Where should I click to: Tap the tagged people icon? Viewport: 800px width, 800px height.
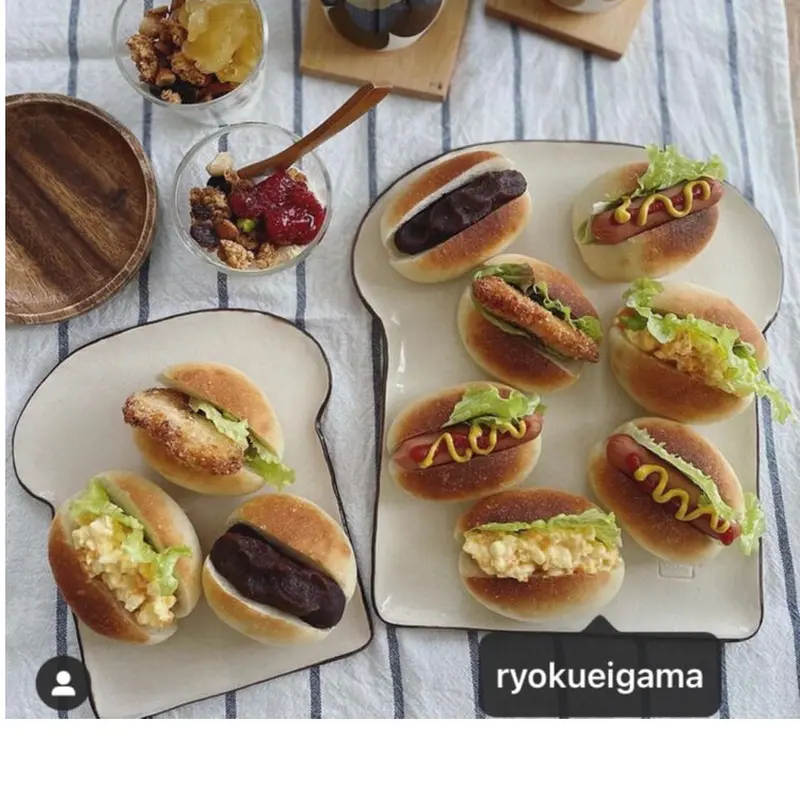click(63, 683)
